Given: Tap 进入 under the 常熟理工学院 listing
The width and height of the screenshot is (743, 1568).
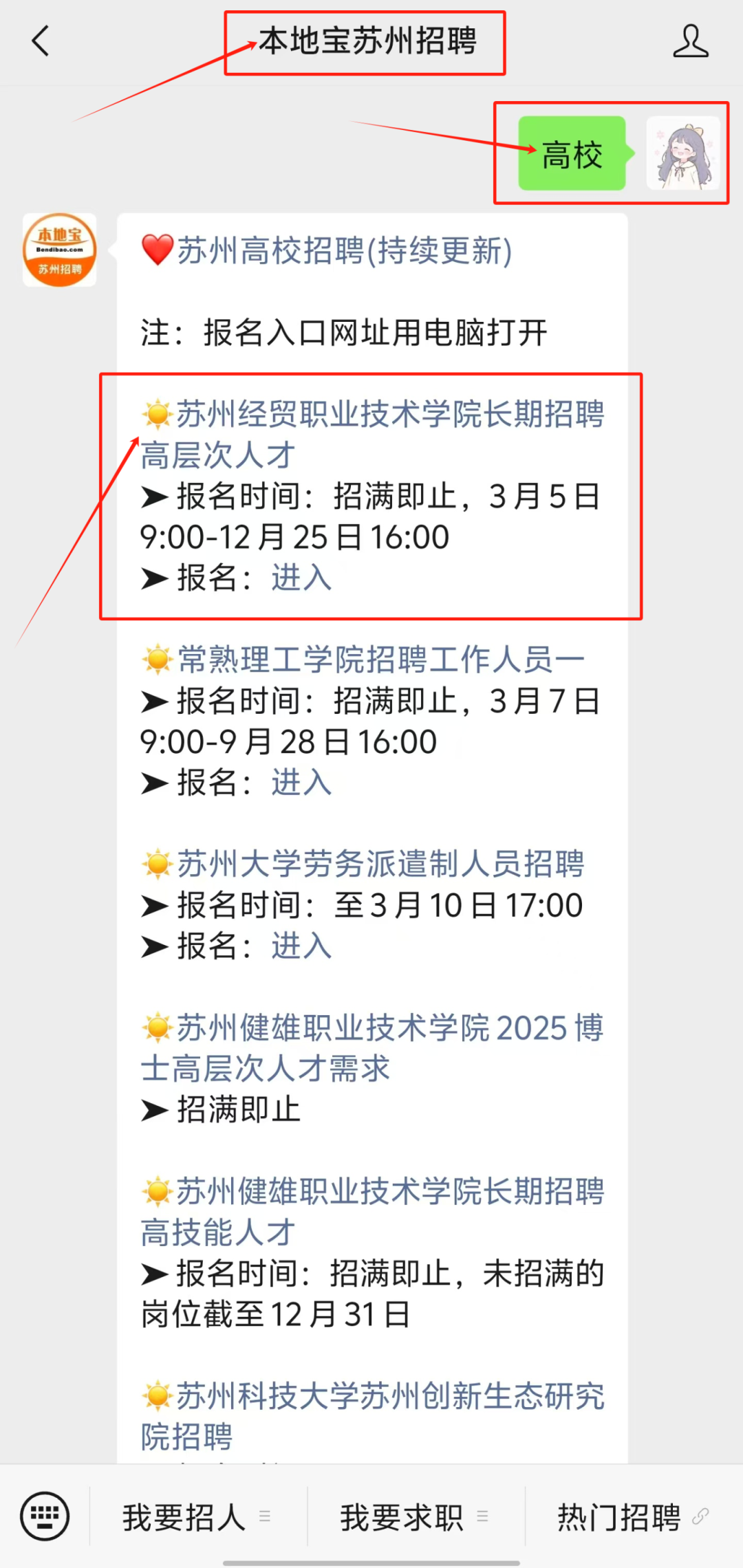Looking at the screenshot, I should [301, 783].
